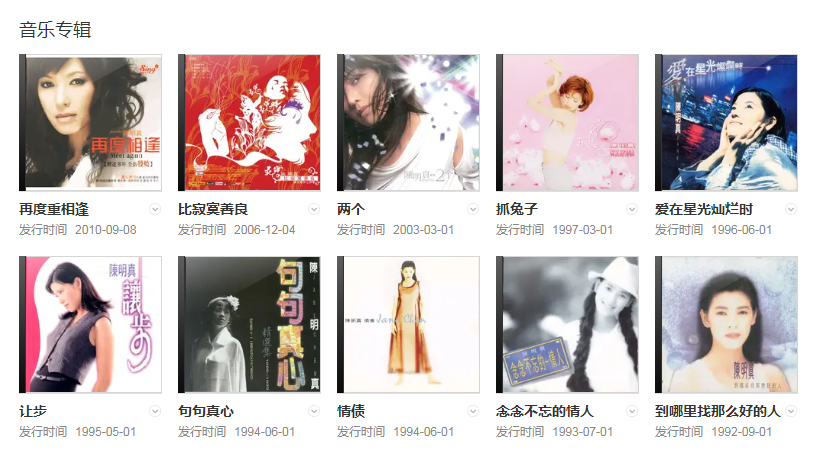Image resolution: width=823 pixels, height=450 pixels.
Task: Open the album 让步
Action: tap(91, 324)
